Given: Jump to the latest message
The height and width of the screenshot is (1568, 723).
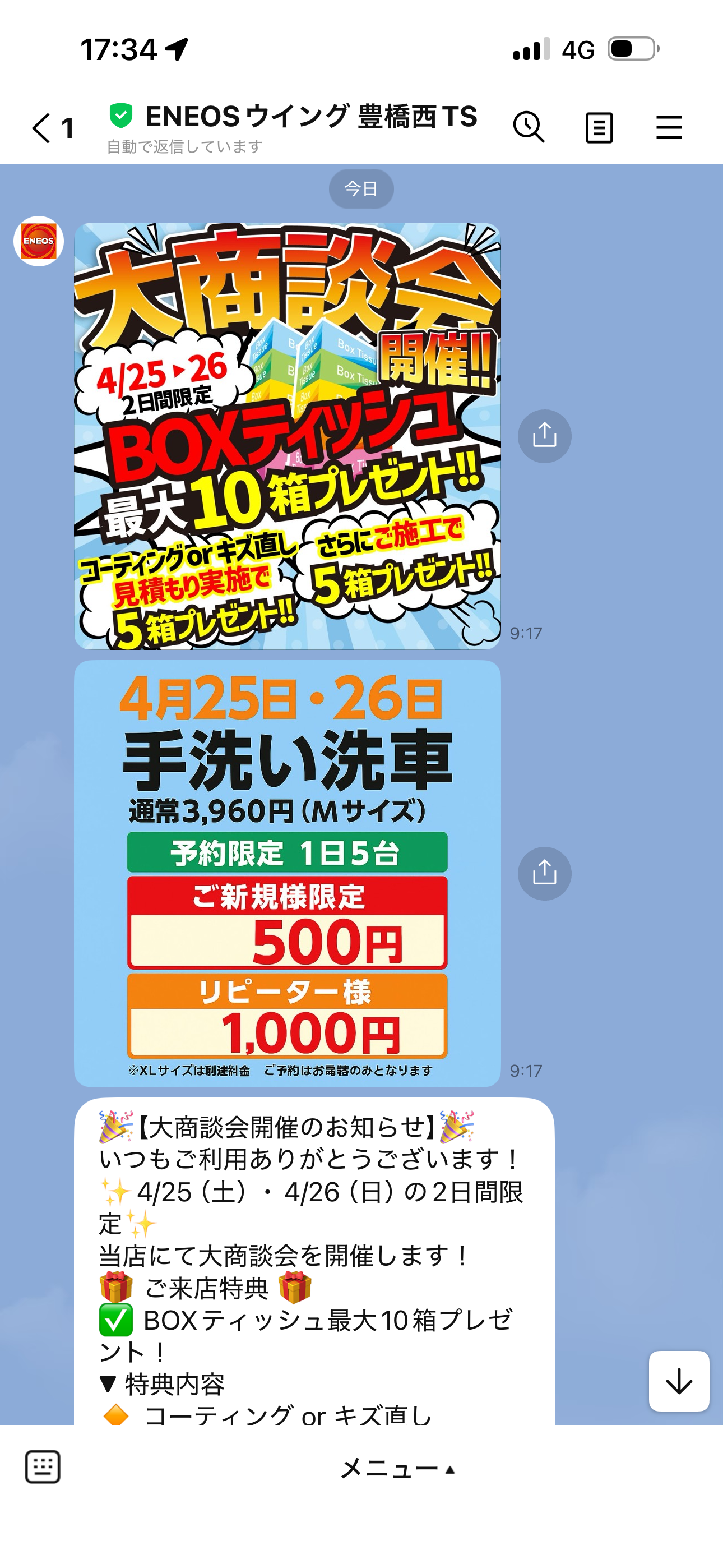Looking at the screenshot, I should tap(679, 1381).
